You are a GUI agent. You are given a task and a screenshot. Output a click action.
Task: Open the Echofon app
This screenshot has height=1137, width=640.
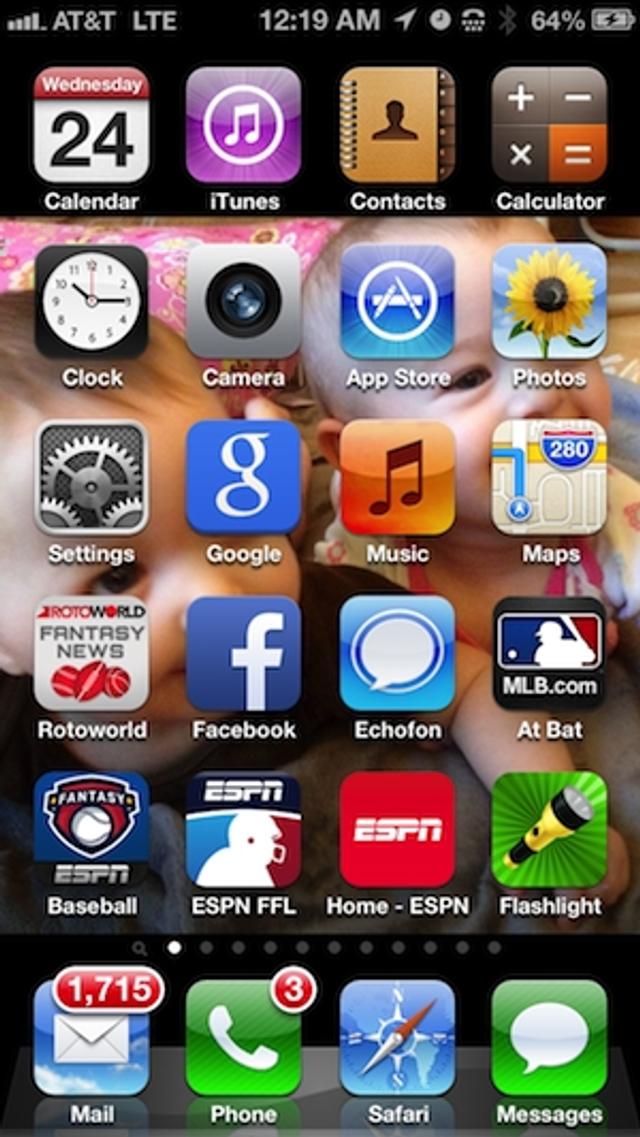pos(397,654)
